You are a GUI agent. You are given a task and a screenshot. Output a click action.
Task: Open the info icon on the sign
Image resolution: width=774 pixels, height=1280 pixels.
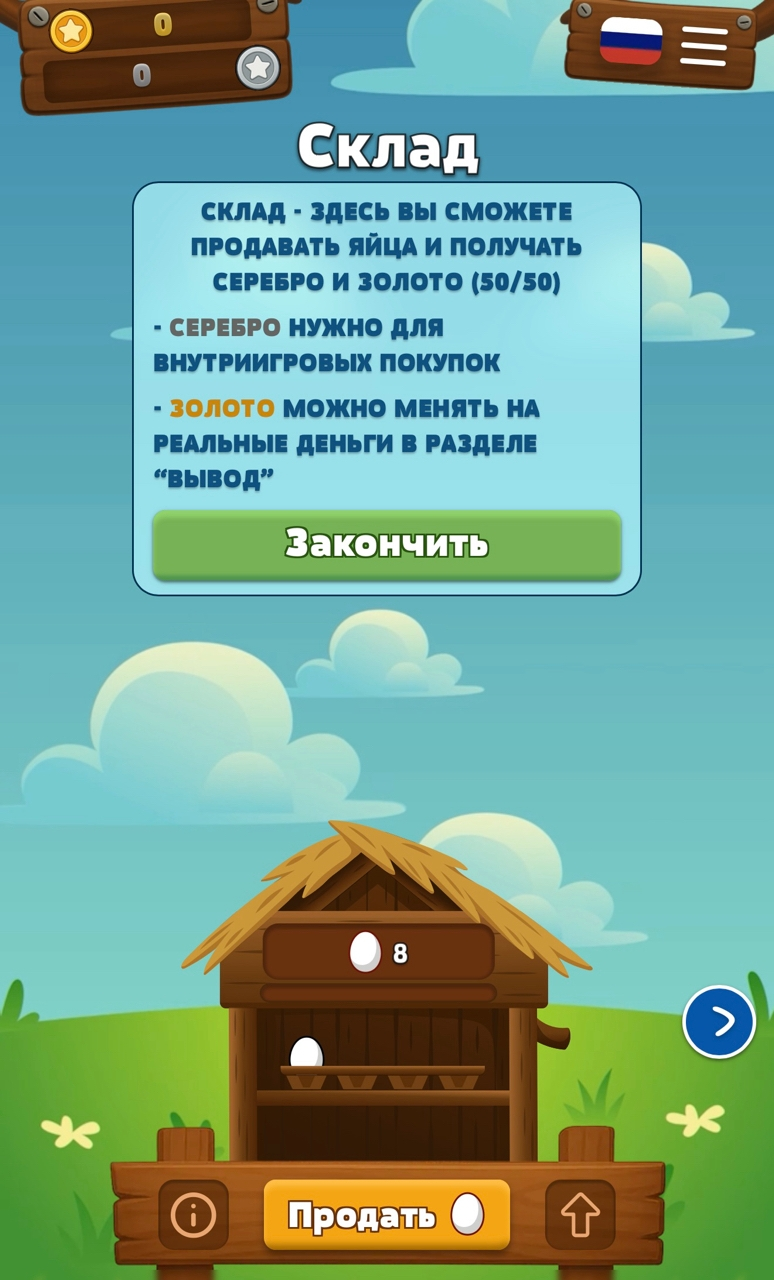coord(193,1215)
